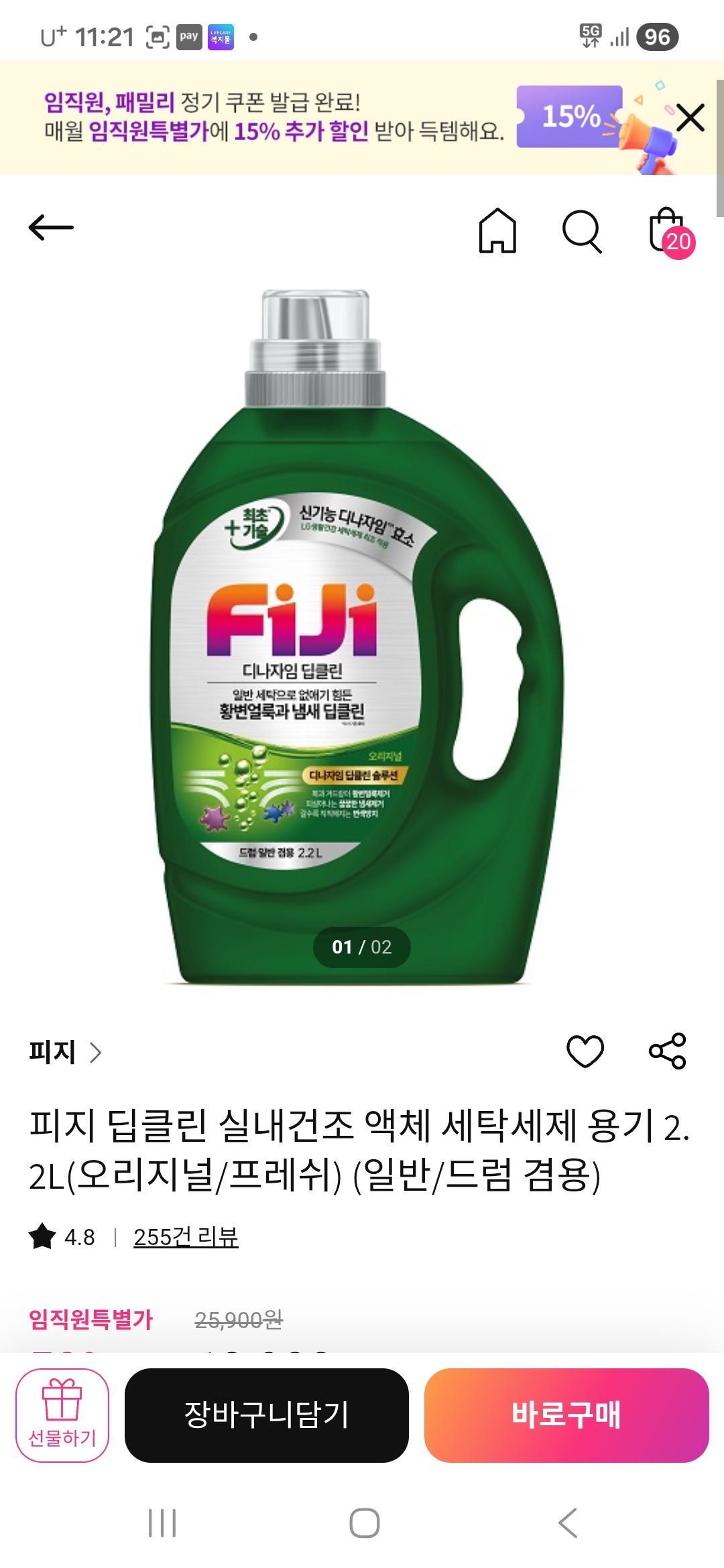Tap the system back button
724x1568 pixels.
567,1522
